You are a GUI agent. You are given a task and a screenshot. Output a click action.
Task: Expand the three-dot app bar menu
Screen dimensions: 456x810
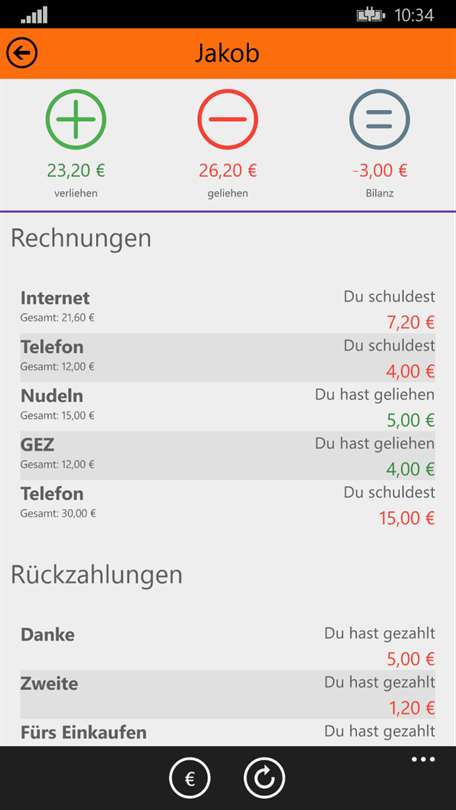point(423,759)
